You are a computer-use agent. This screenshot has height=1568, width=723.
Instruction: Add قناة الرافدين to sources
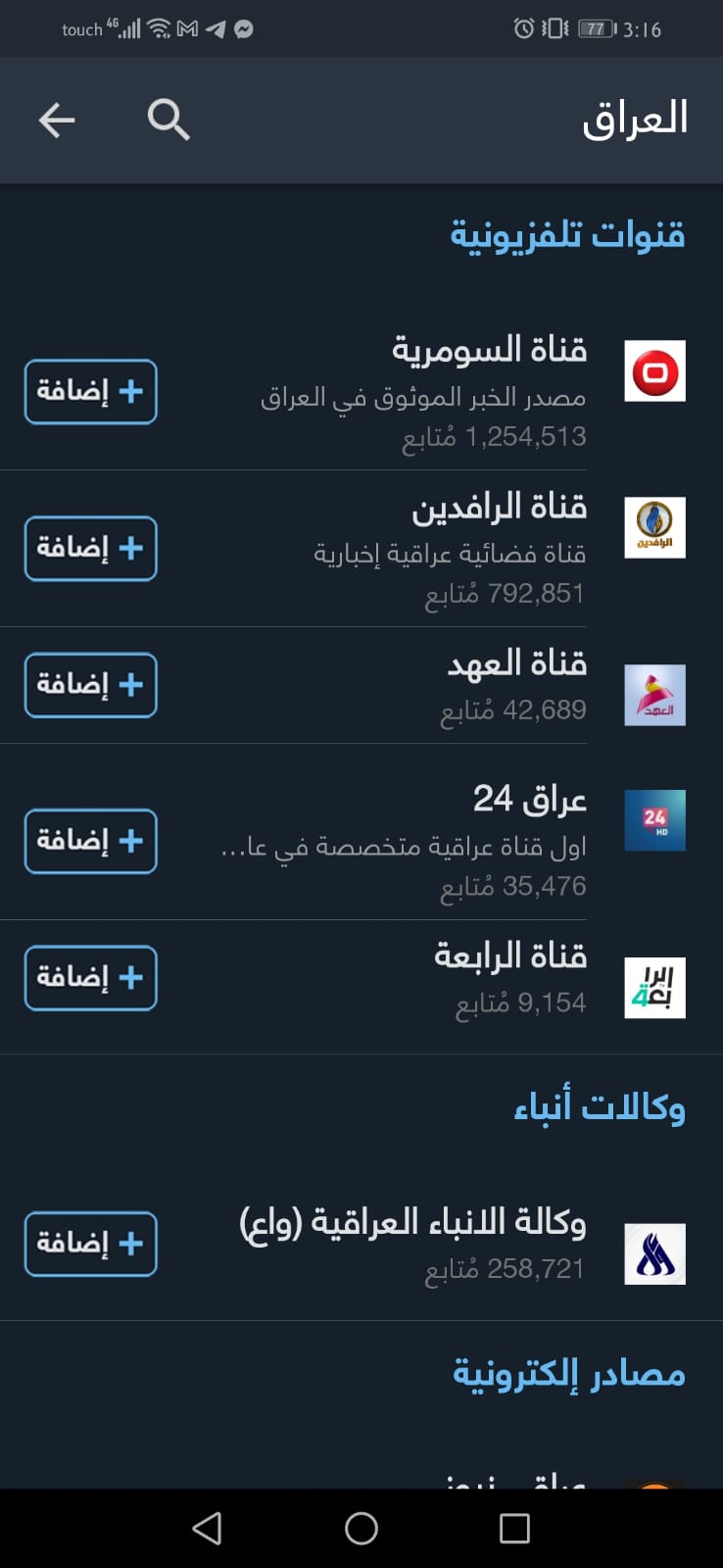click(90, 548)
